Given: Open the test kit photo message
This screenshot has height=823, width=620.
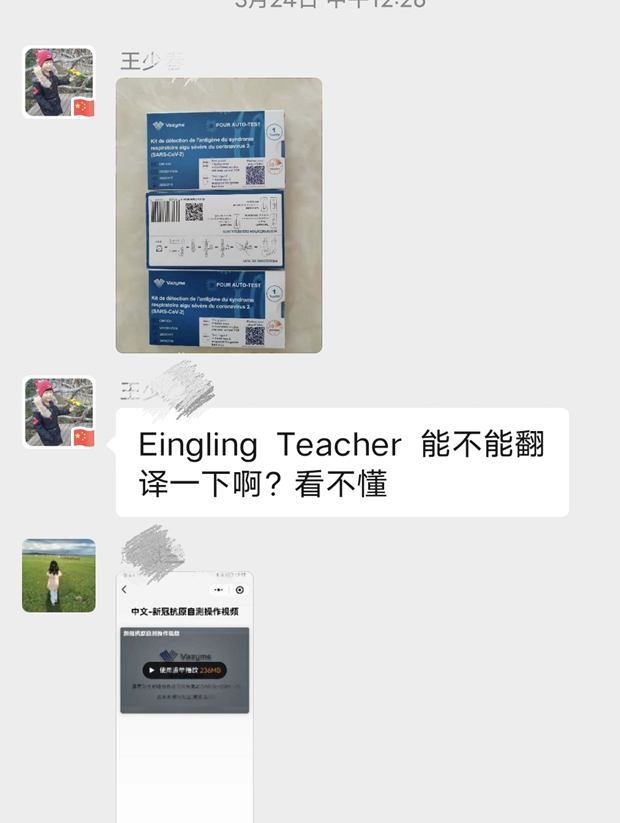Looking at the screenshot, I should (219, 215).
